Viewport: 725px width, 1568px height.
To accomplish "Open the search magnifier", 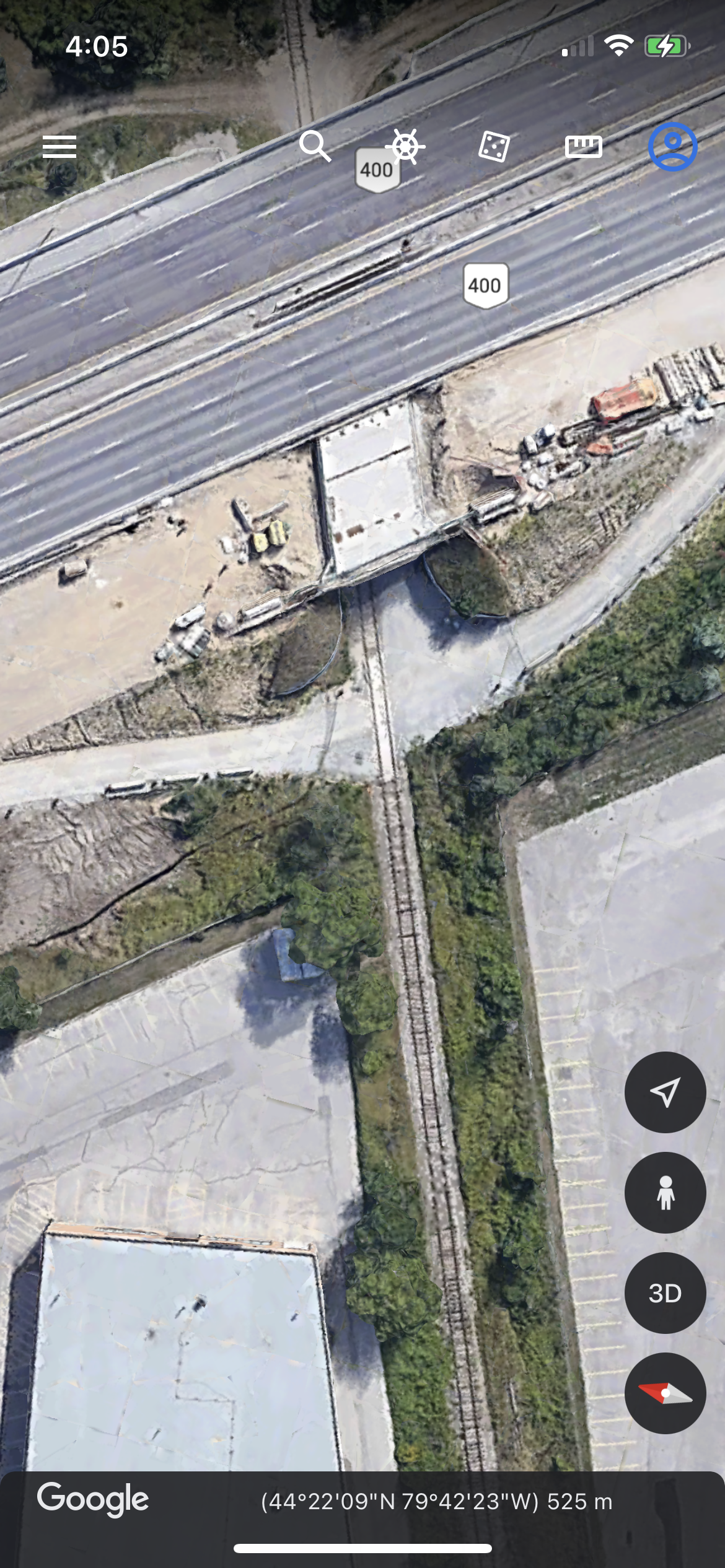I will (x=315, y=147).
